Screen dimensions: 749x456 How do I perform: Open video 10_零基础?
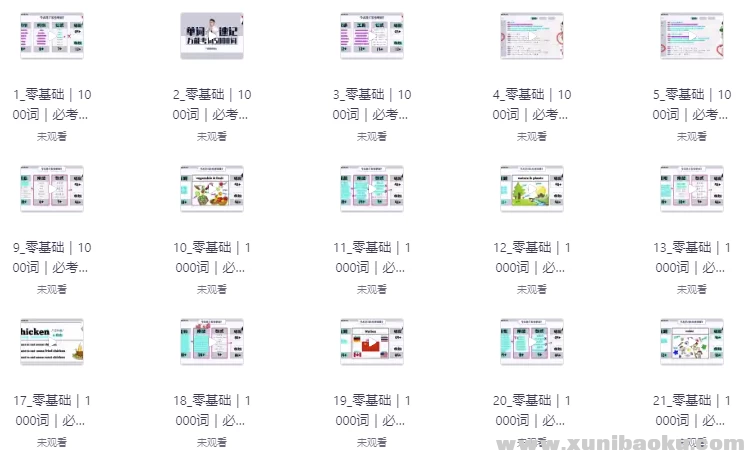point(212,189)
